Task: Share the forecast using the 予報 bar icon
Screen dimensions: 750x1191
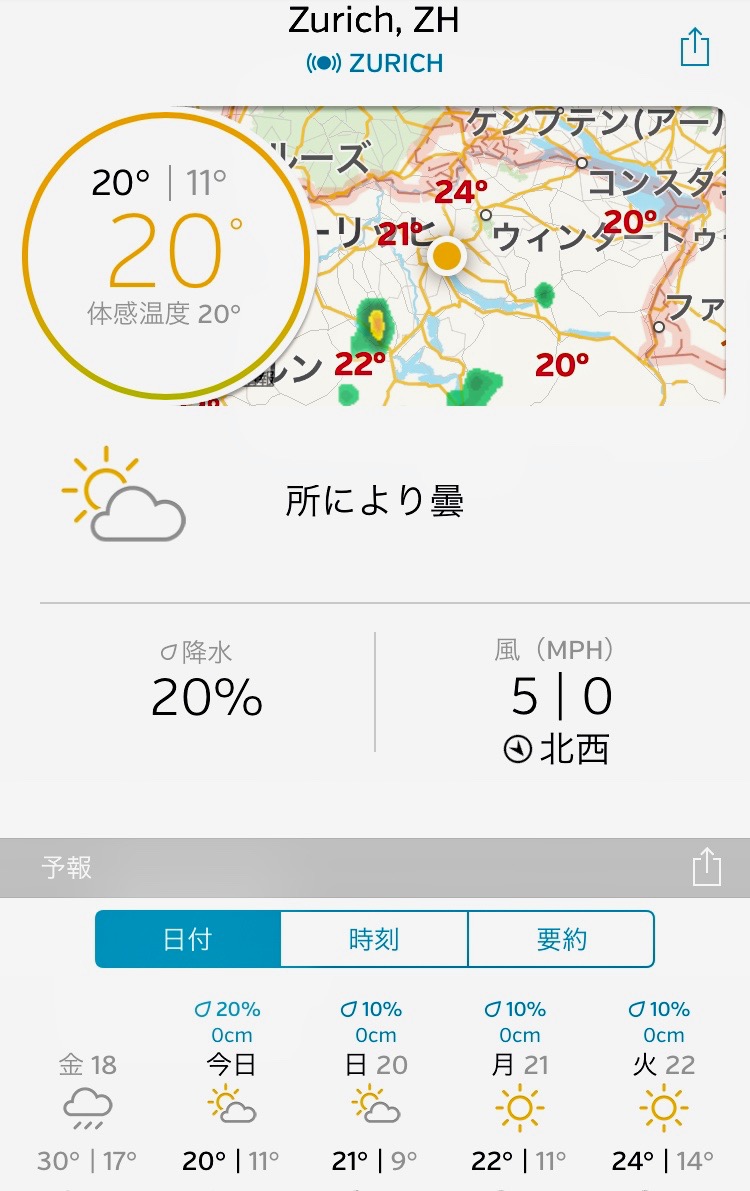Action: pos(706,866)
